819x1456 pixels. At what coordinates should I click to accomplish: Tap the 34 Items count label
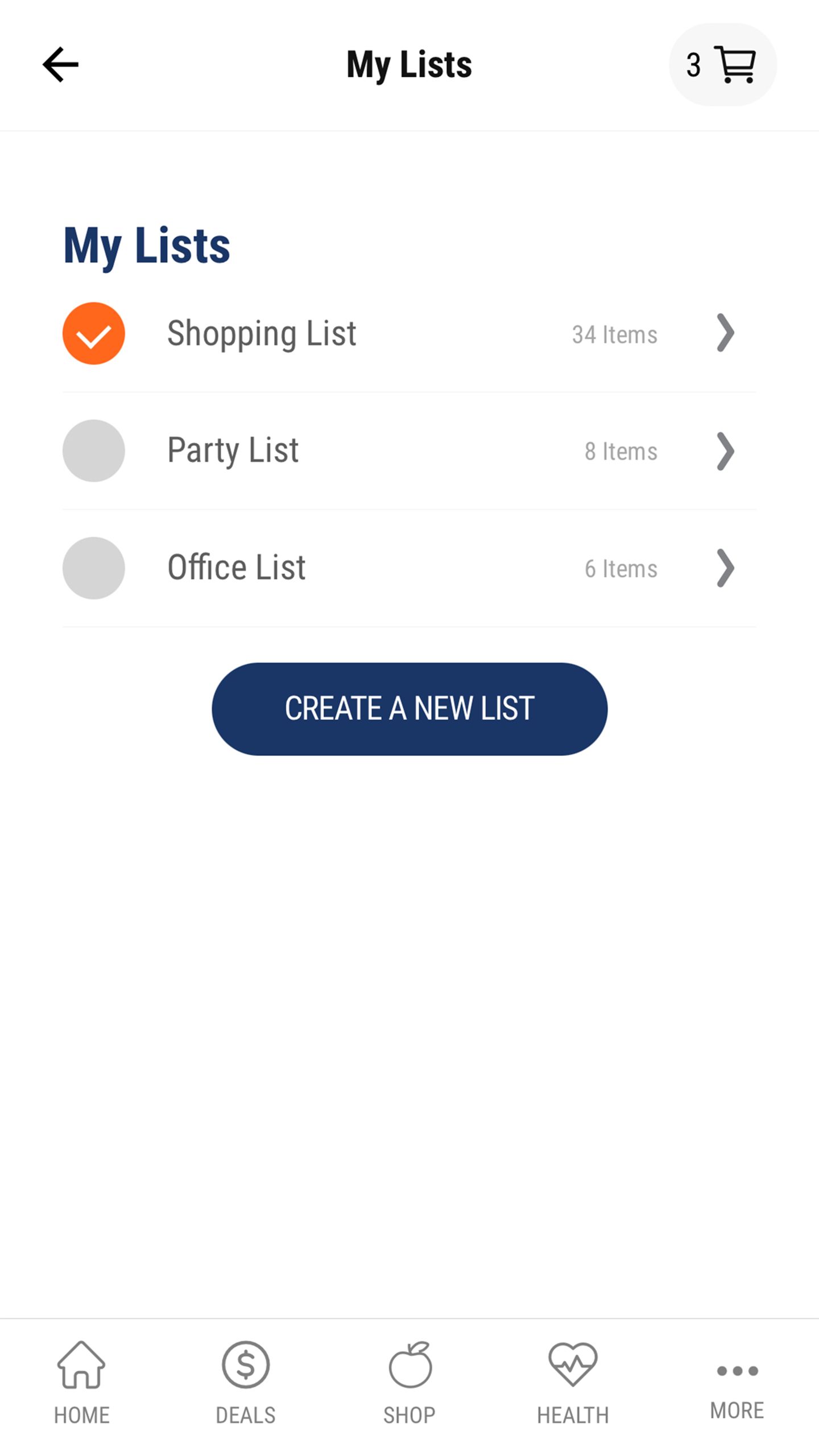613,335
